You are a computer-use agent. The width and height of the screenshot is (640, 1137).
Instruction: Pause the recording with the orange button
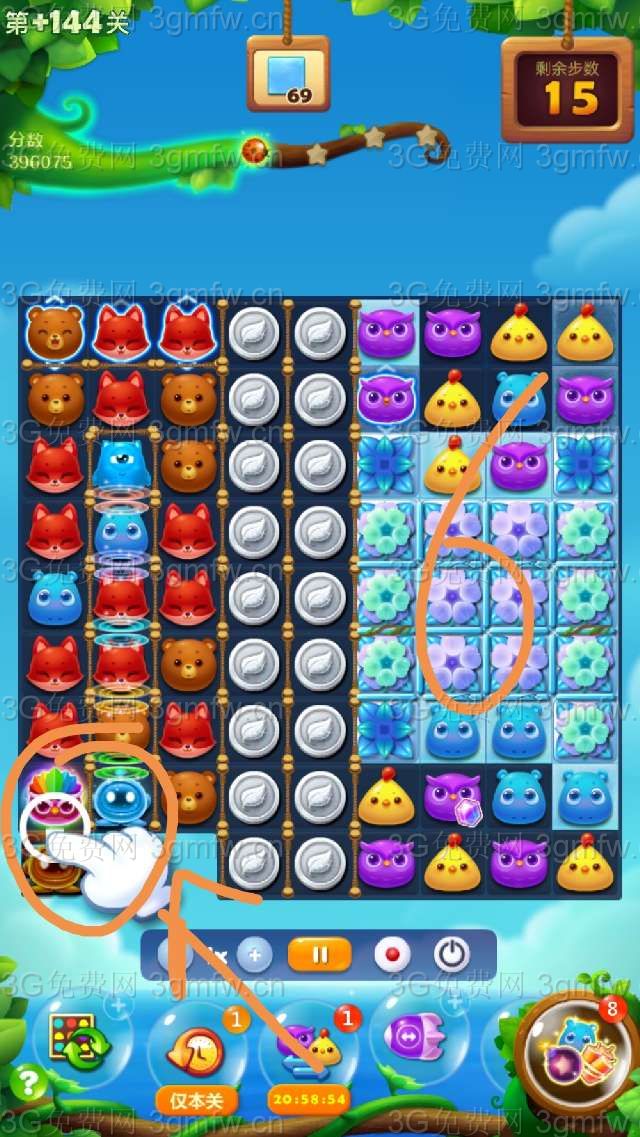pos(319,955)
